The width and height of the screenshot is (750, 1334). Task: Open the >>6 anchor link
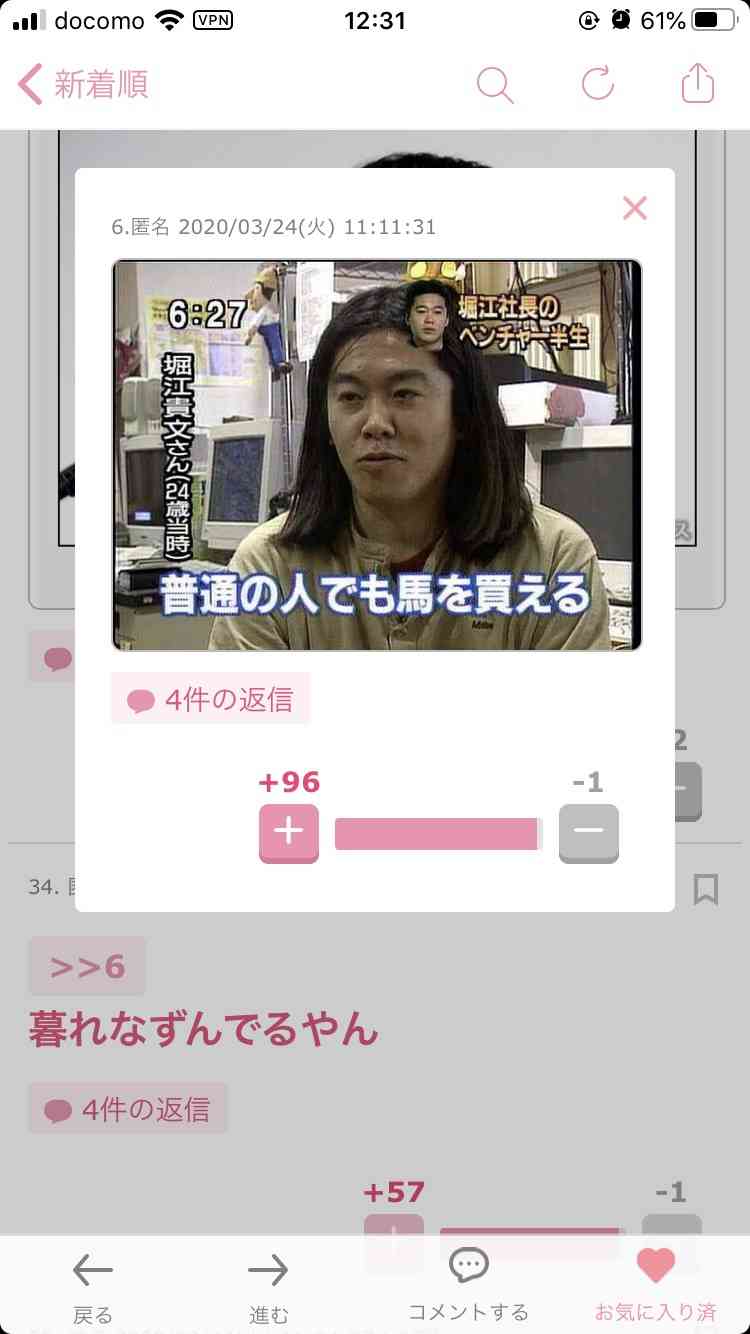click(x=87, y=966)
